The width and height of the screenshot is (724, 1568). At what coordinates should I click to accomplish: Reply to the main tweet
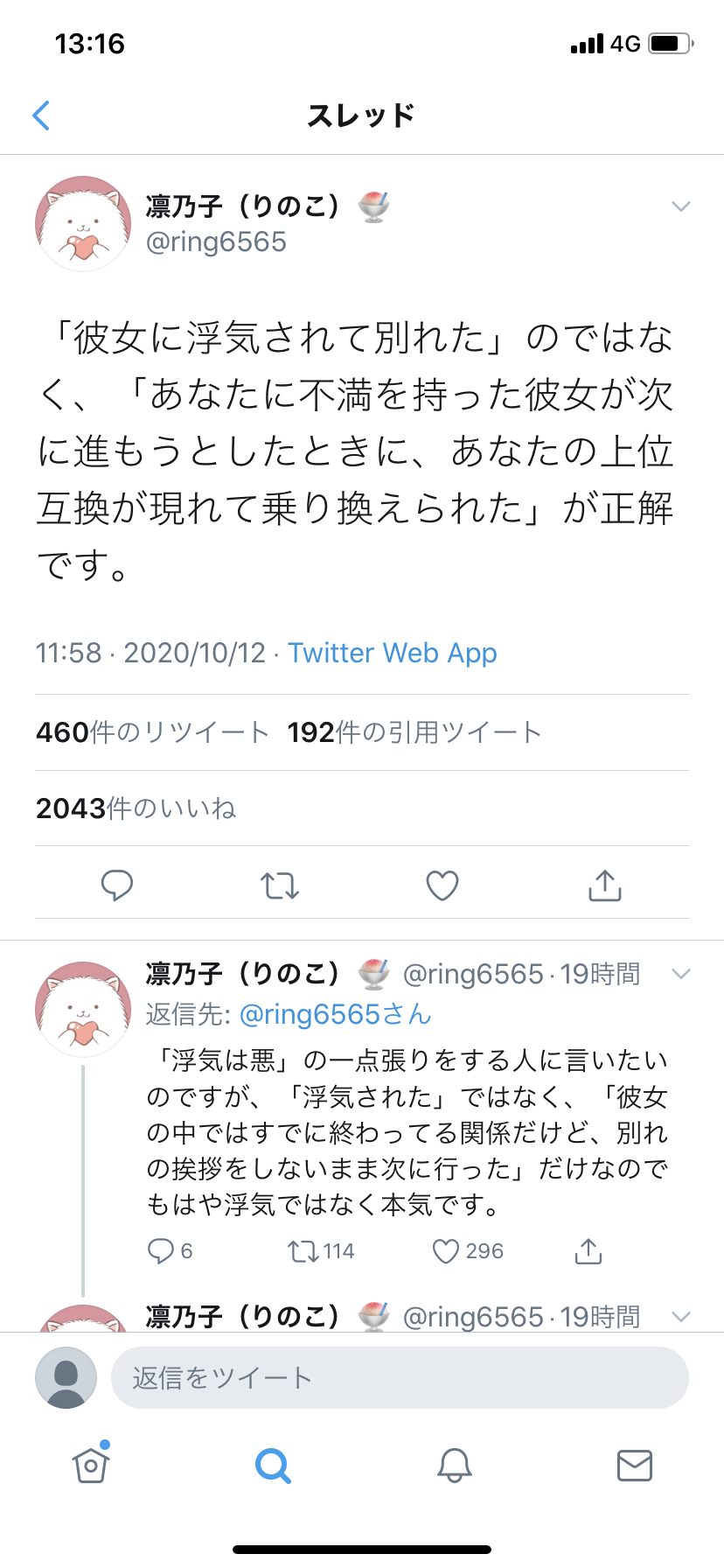coord(117,885)
